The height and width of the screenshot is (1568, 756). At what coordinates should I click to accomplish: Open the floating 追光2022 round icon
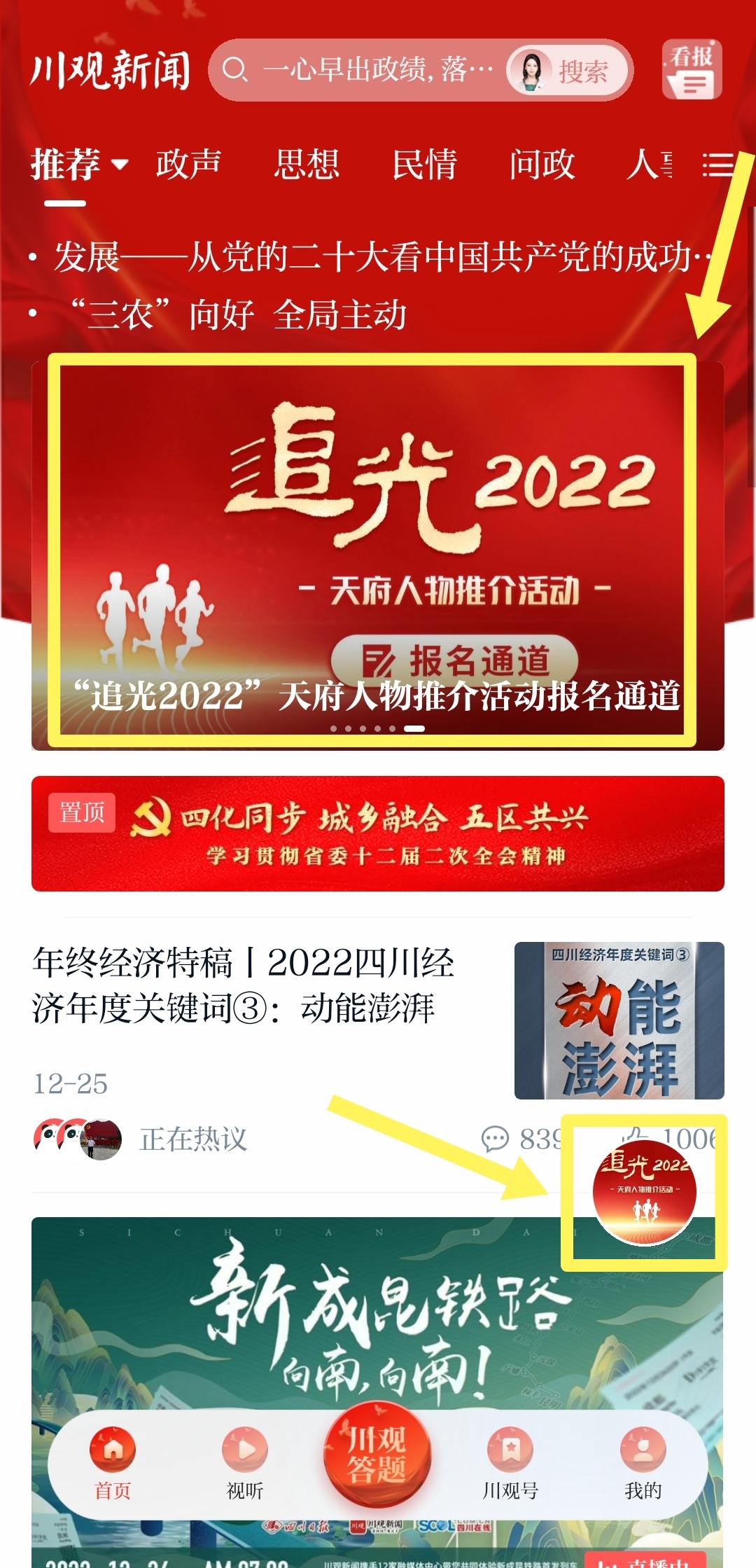click(644, 1192)
